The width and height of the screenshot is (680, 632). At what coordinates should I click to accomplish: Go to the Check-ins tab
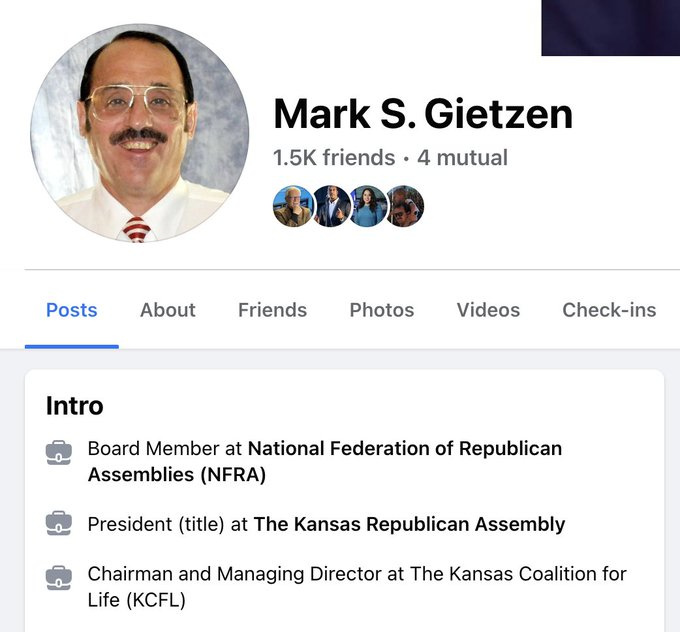(609, 310)
